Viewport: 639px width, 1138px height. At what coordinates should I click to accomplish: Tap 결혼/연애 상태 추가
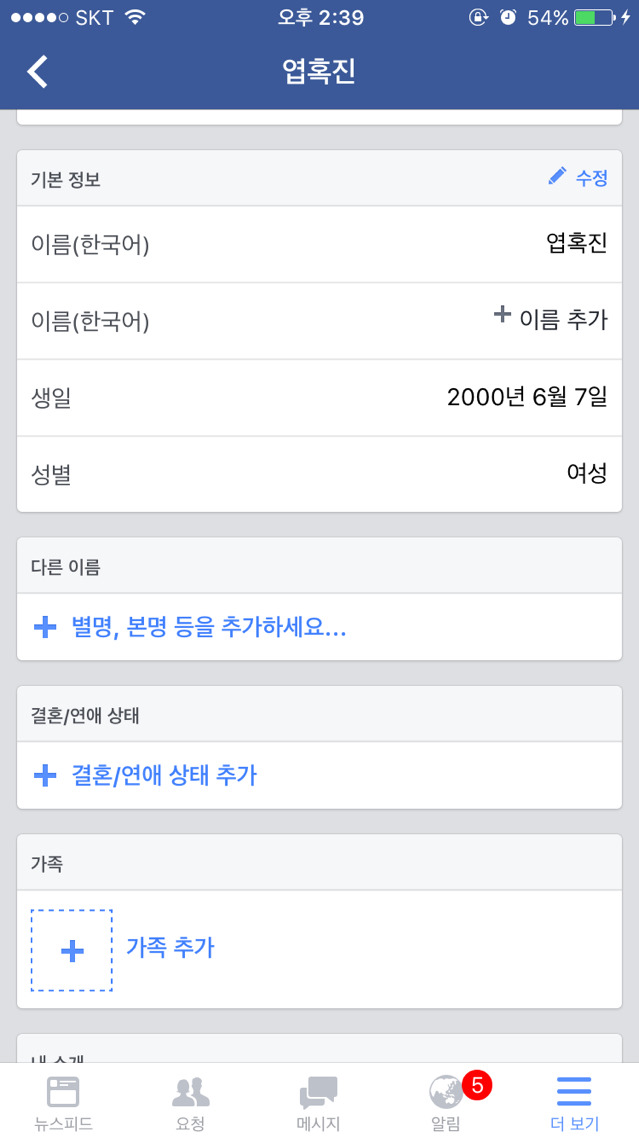click(146, 775)
